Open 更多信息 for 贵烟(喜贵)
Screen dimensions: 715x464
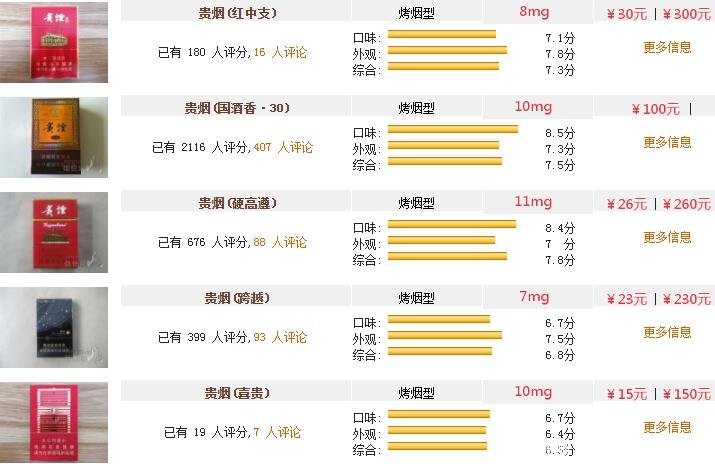click(667, 427)
